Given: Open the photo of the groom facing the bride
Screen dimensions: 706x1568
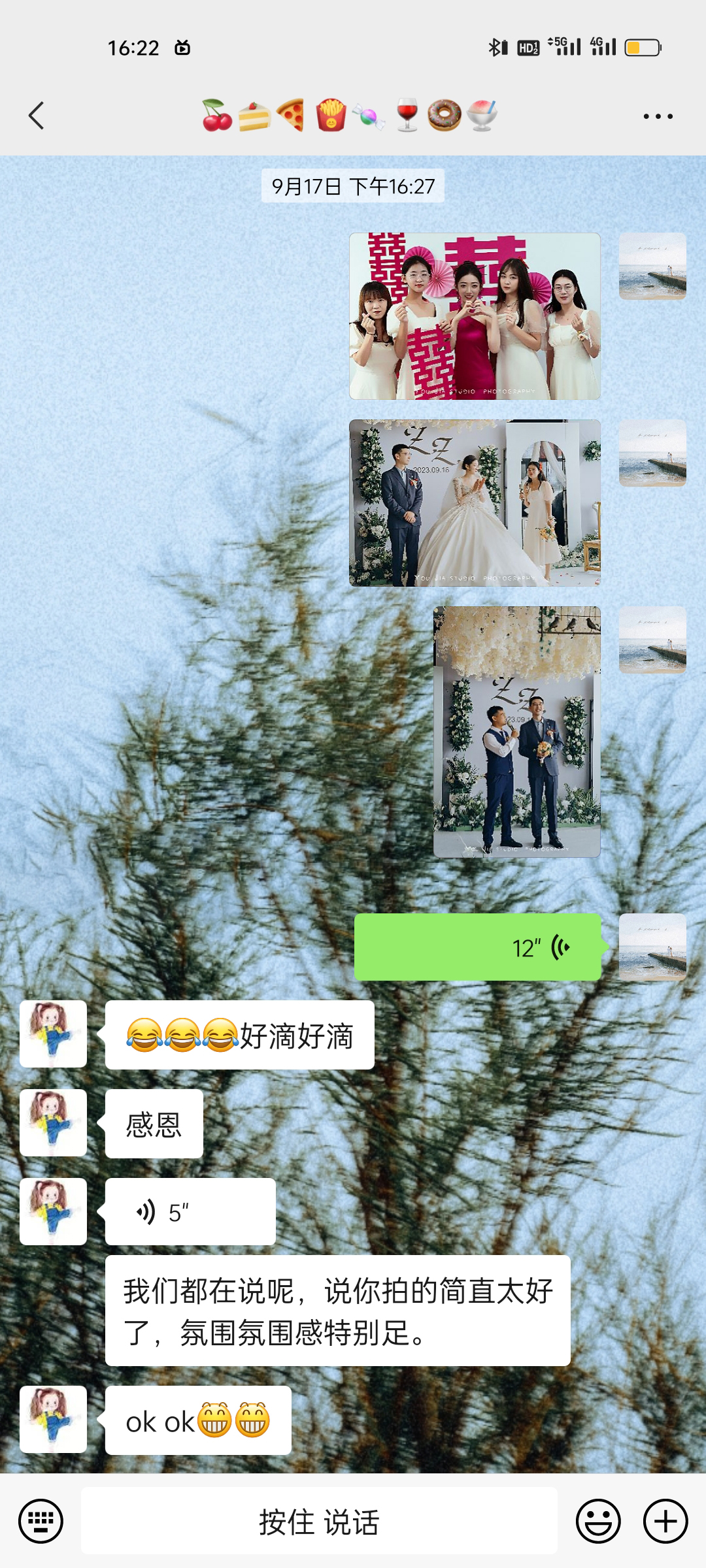Looking at the screenshot, I should pyautogui.click(x=475, y=503).
